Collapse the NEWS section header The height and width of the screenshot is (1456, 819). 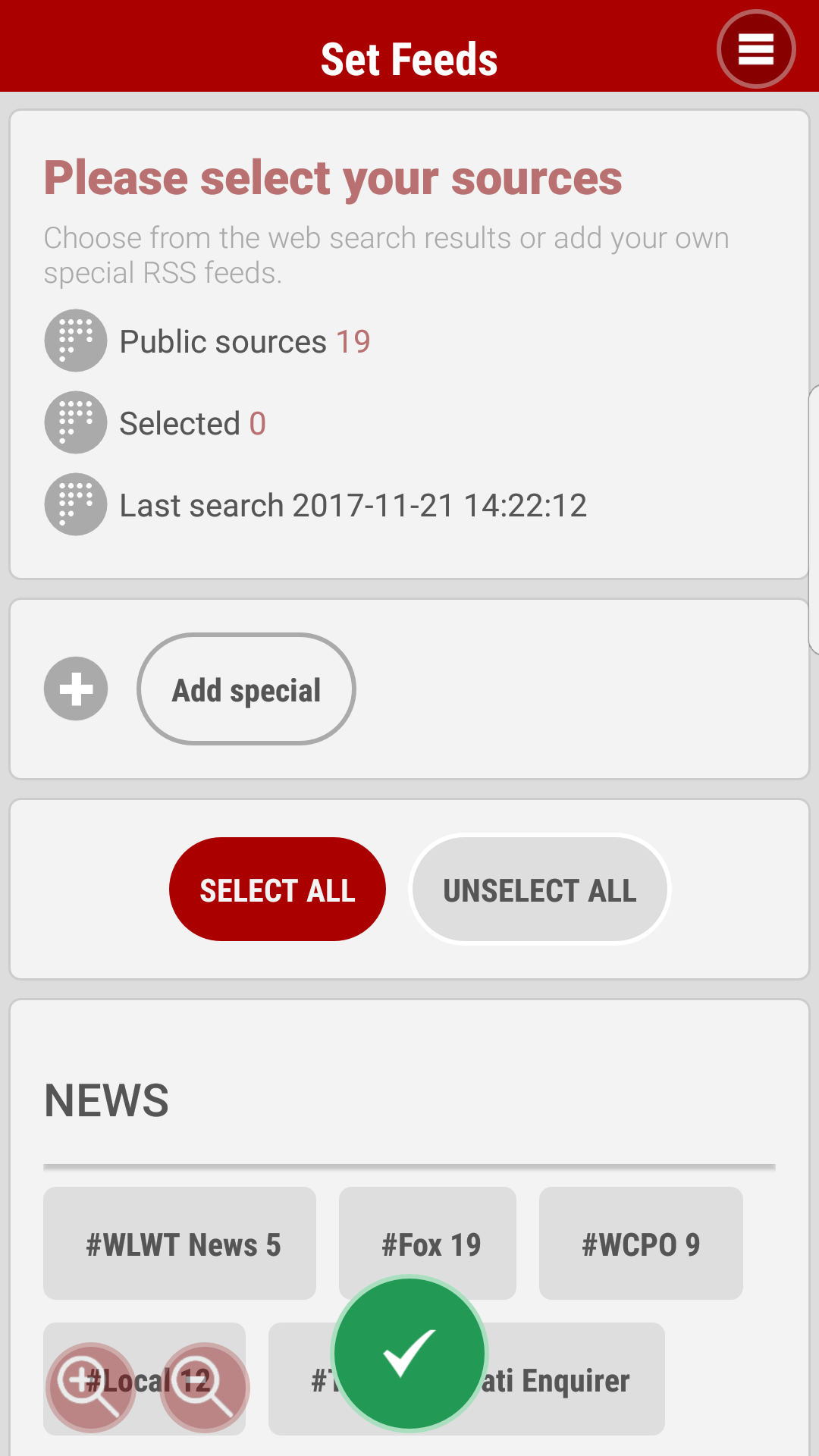point(106,1101)
